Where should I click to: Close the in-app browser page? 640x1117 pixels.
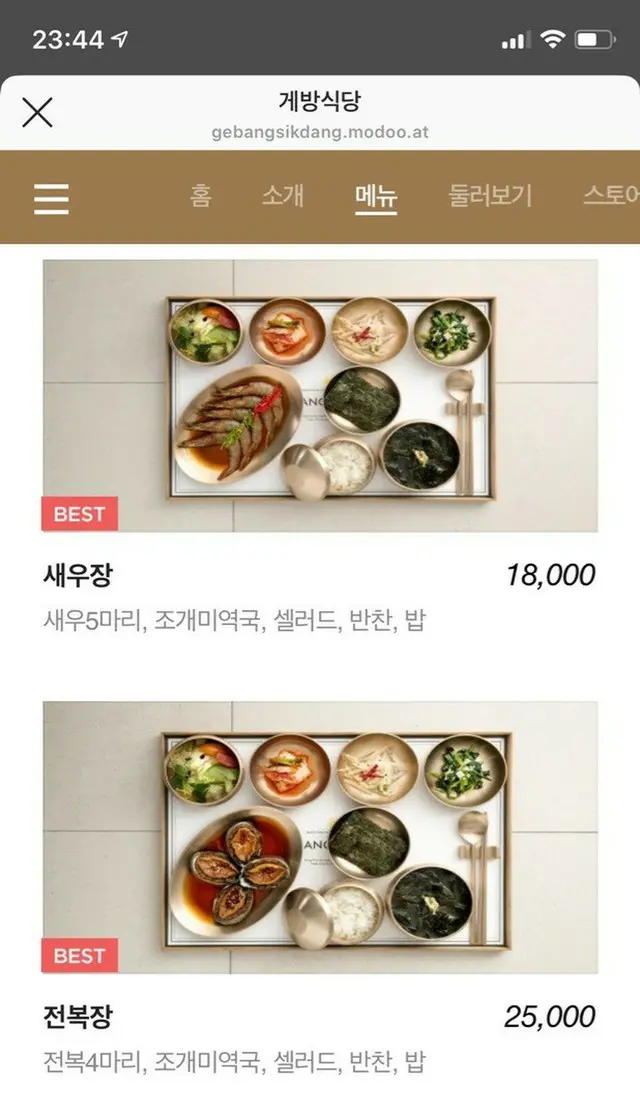[x=37, y=112]
